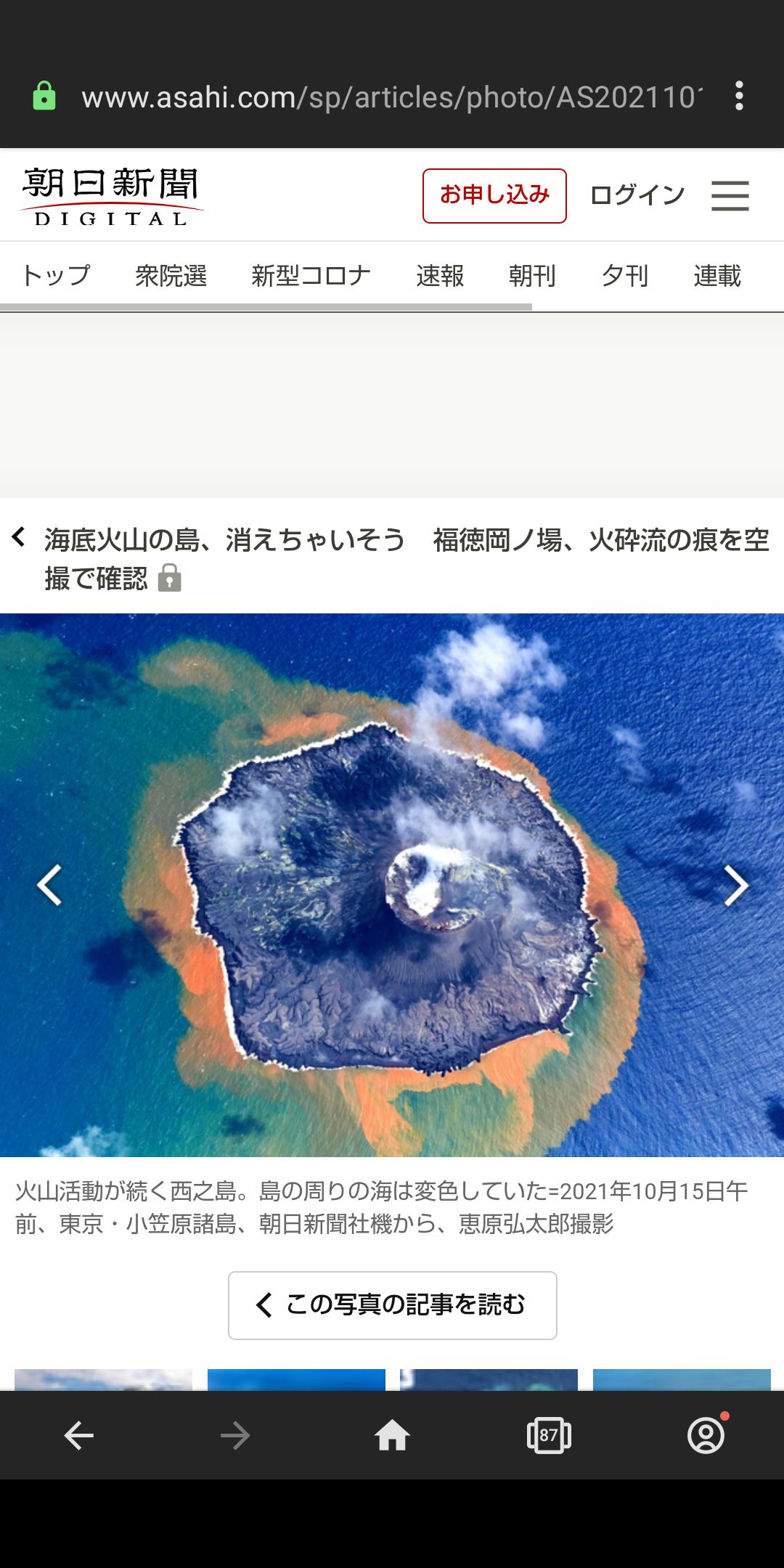The height and width of the screenshot is (1568, 784).
Task: Switch to the 新型コロナ tab
Action: coord(311,276)
